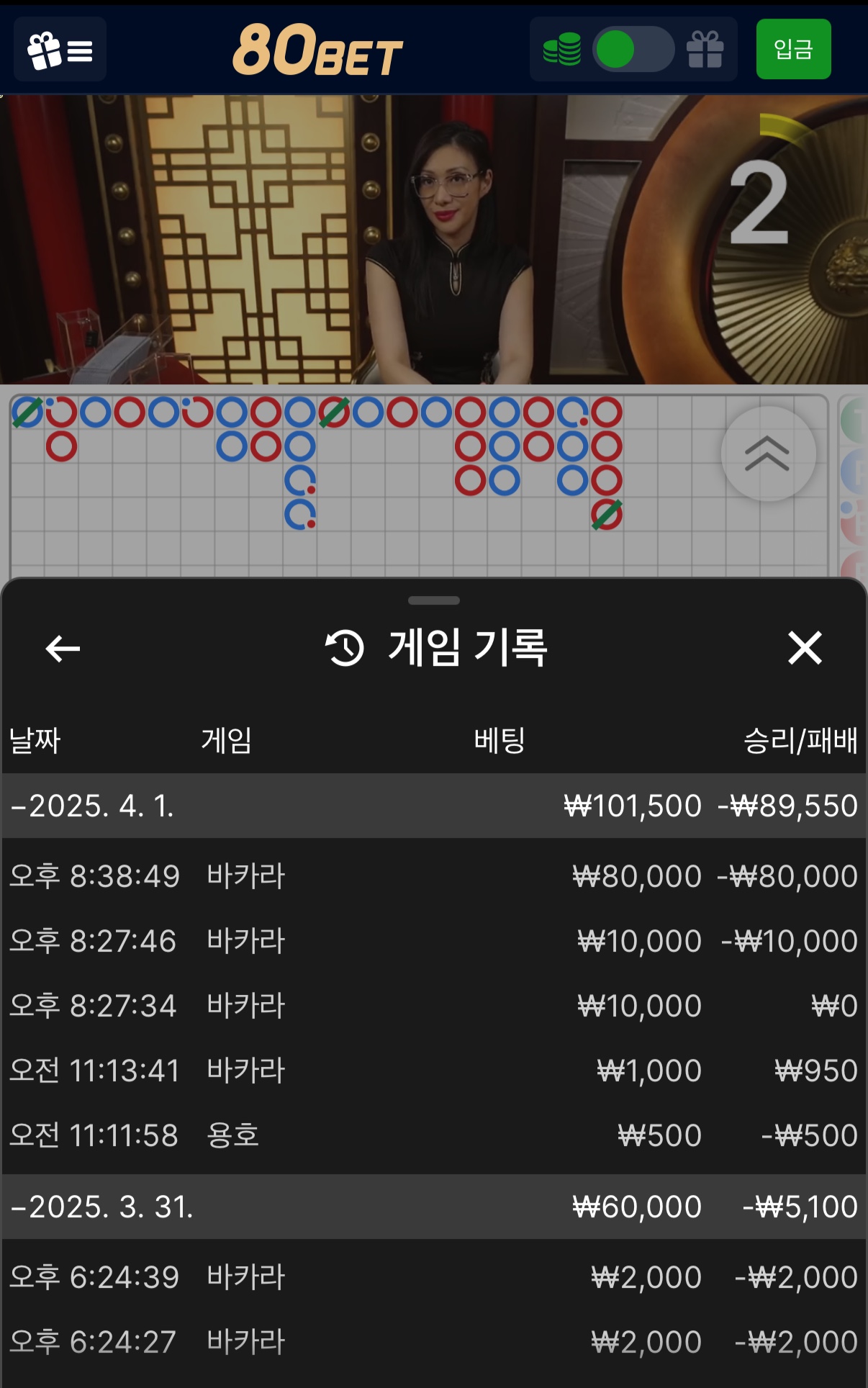868x1388 pixels.
Task: Toggle the coins/gift balance switch
Action: [632, 50]
